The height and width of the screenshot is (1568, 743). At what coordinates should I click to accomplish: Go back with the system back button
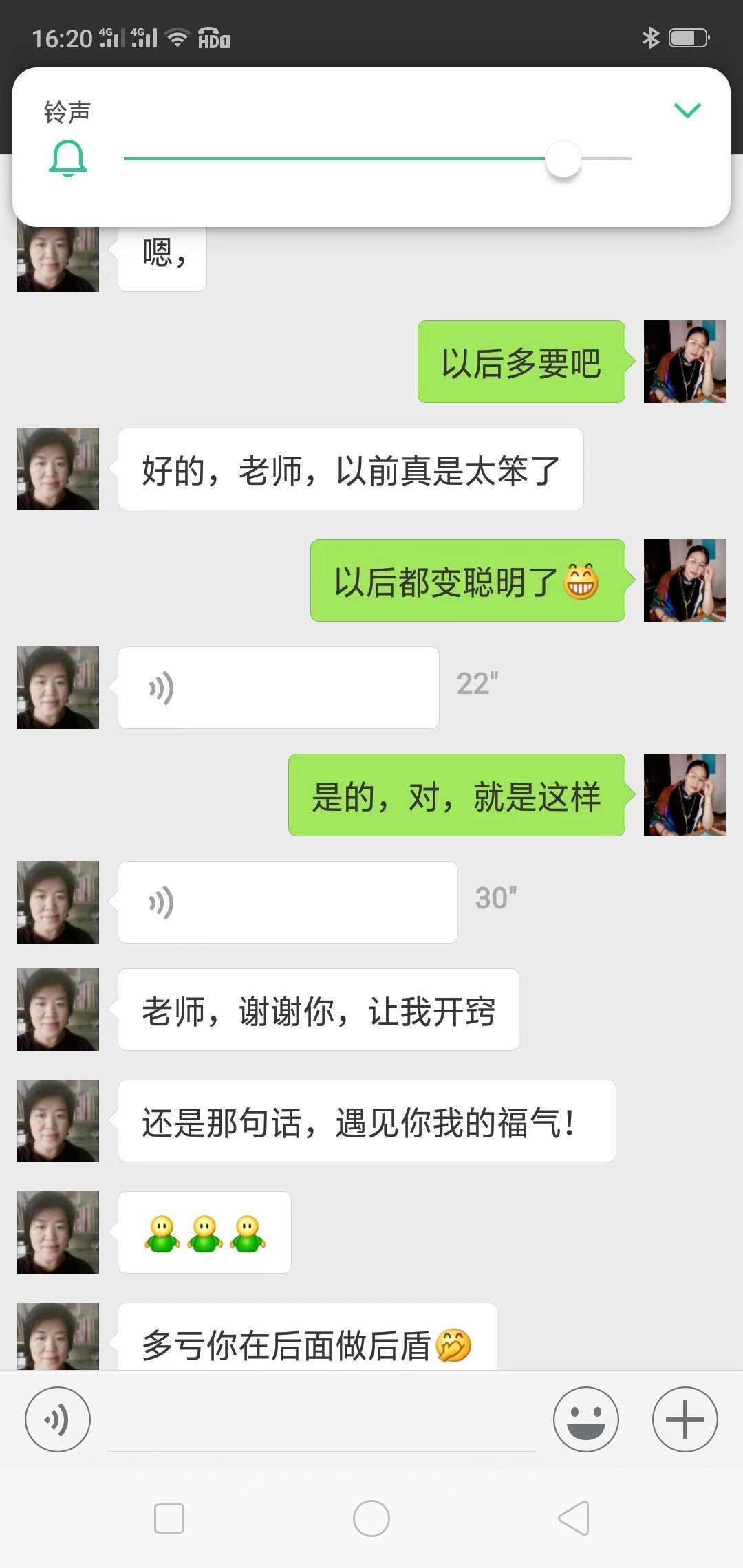(574, 1518)
